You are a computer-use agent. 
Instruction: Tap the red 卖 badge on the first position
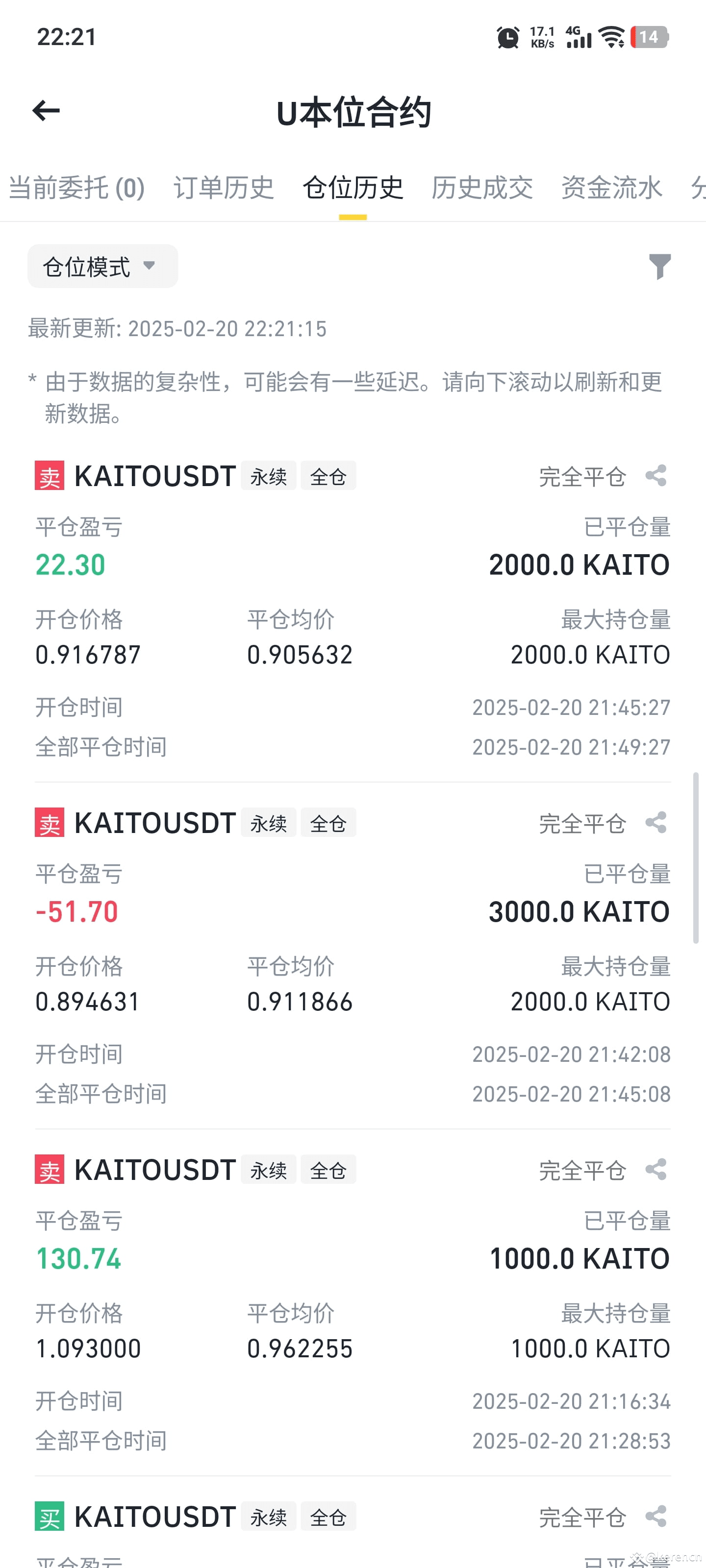50,477
